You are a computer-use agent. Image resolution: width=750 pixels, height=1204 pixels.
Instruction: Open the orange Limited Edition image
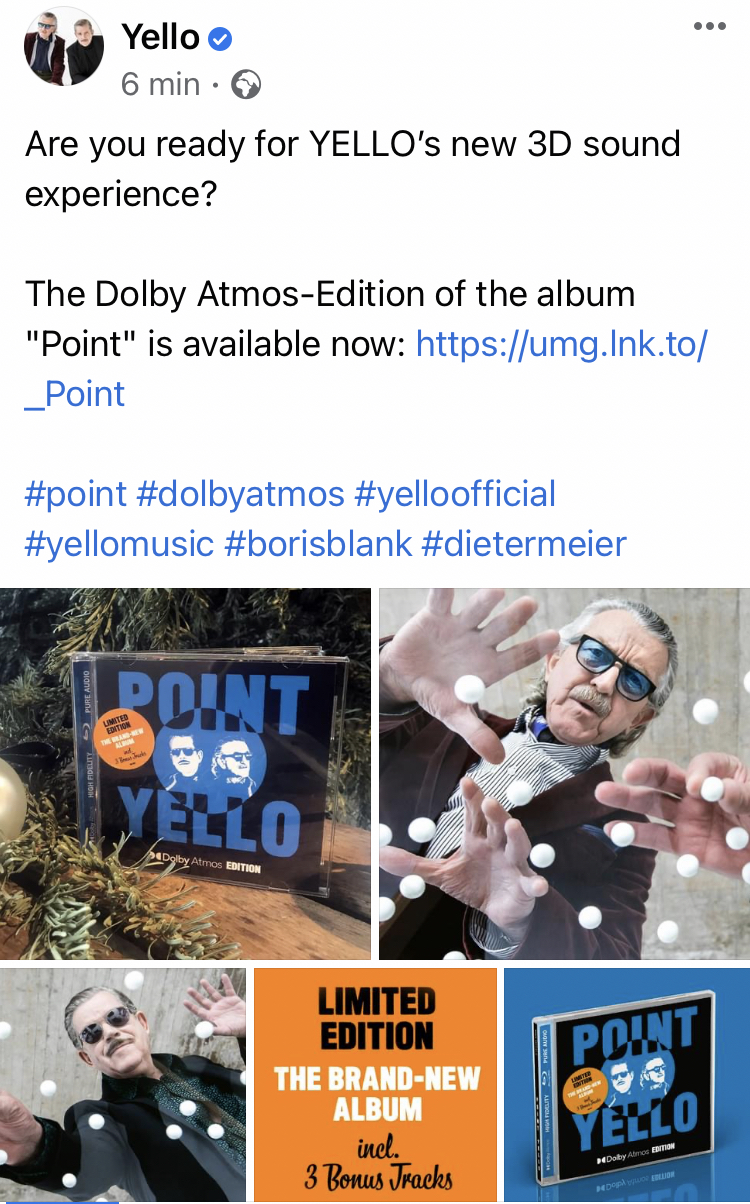[375, 1084]
